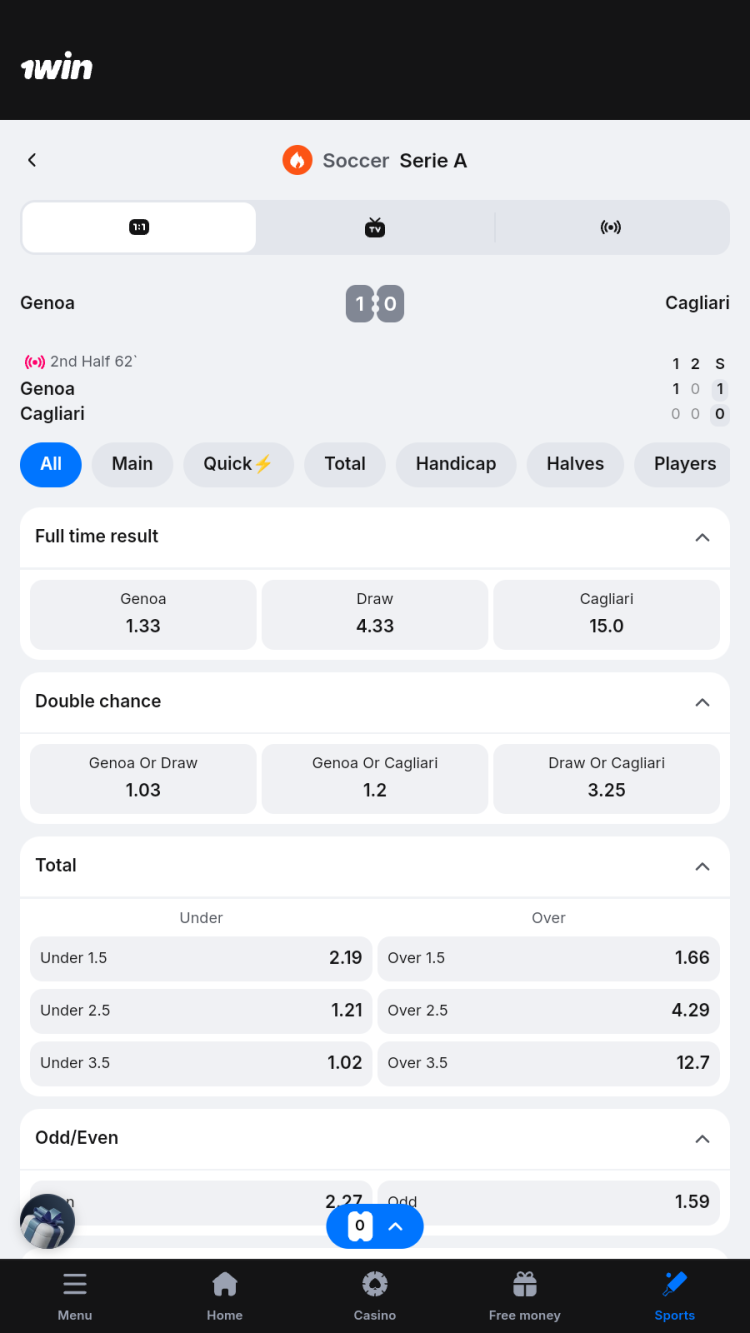Screen dimensions: 750x1333
Task: Filter markets by Halves
Action: [575, 464]
